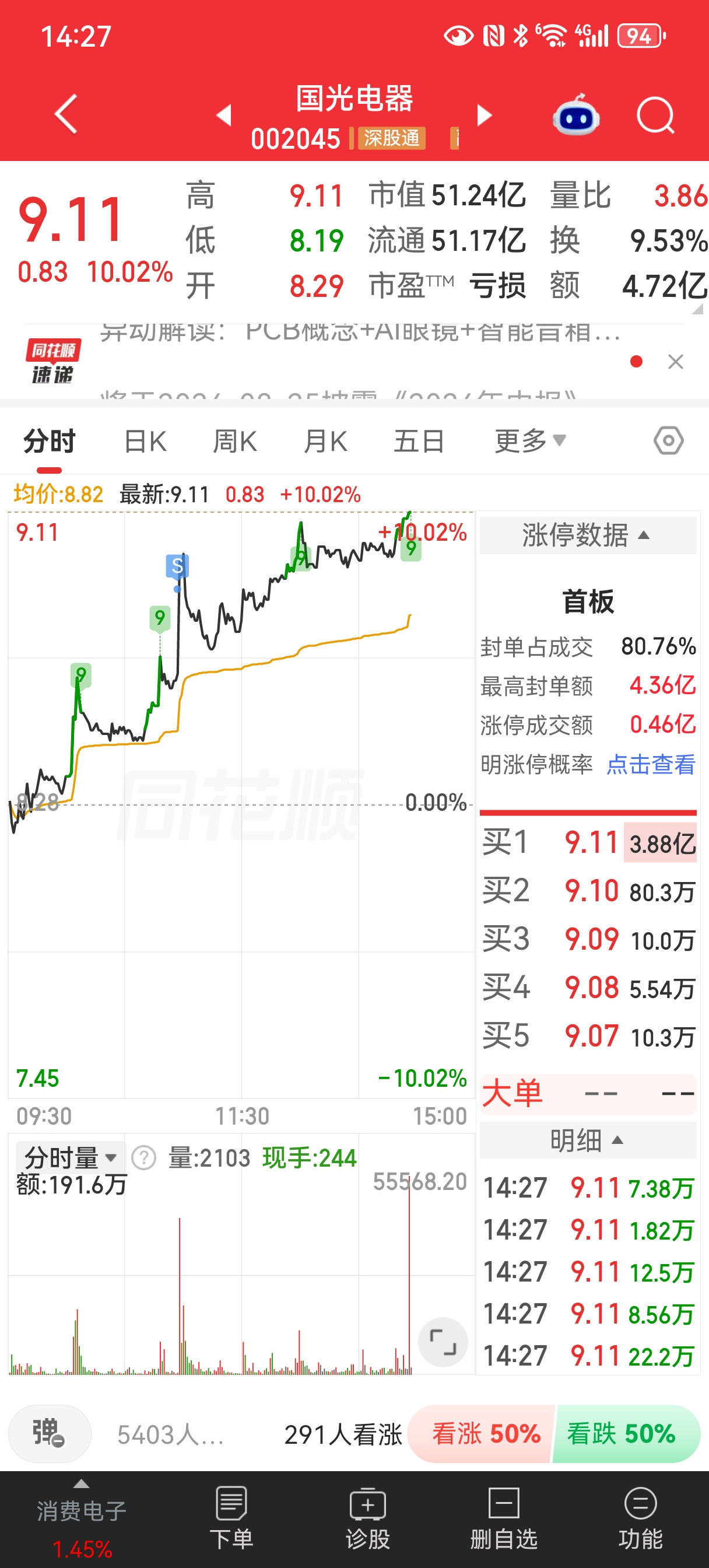Expand the 更多 chart options dropdown

tap(530, 440)
